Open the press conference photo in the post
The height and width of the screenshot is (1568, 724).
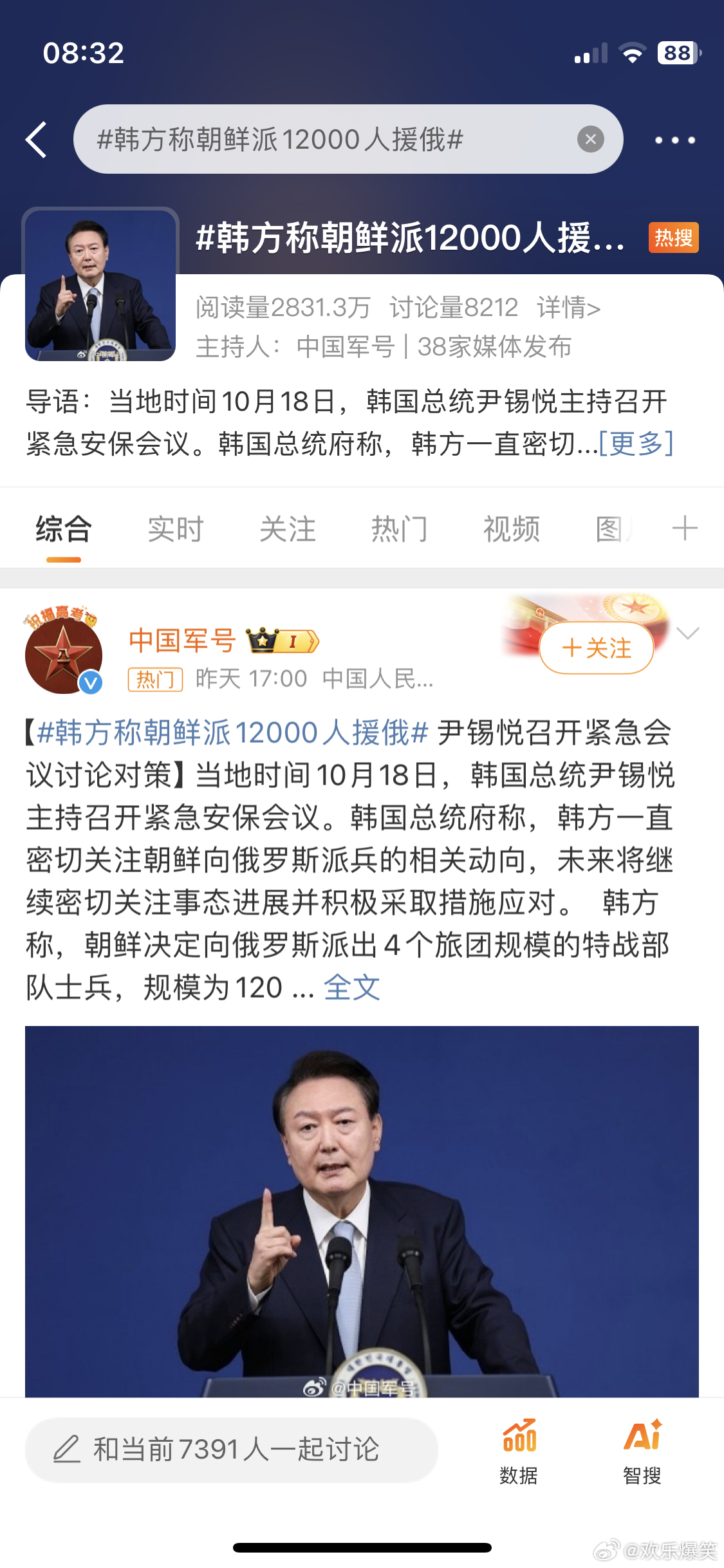[362, 1211]
